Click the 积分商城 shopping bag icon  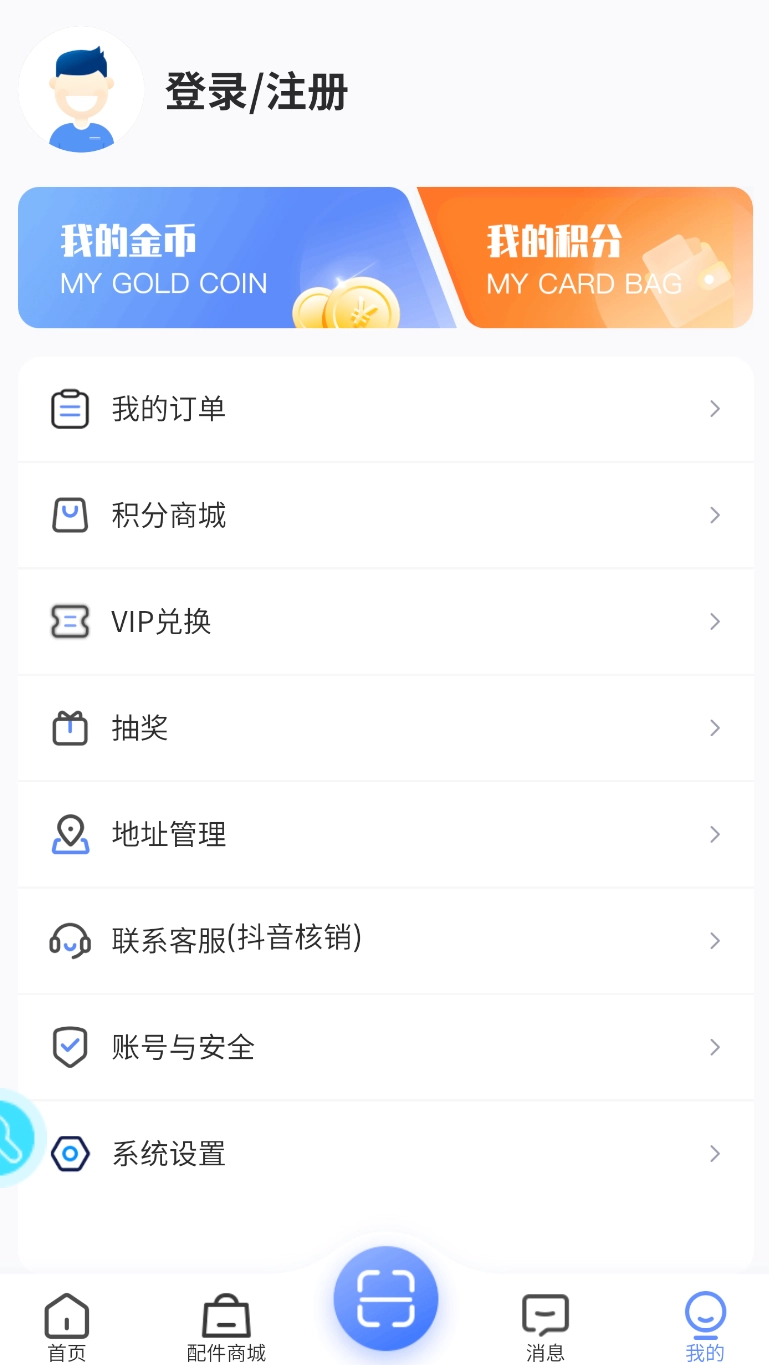[x=70, y=515]
